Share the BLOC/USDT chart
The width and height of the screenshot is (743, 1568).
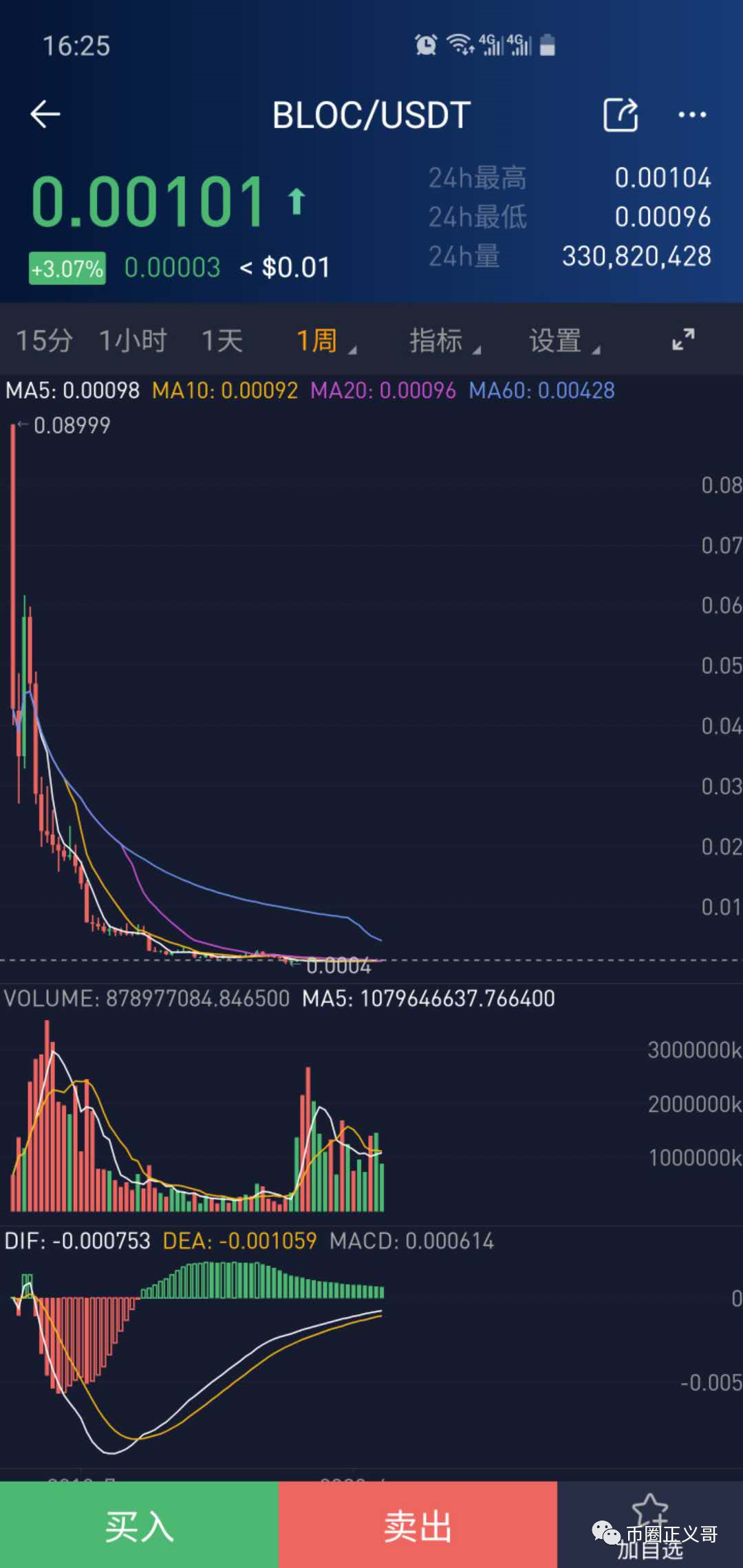pyautogui.click(x=621, y=114)
